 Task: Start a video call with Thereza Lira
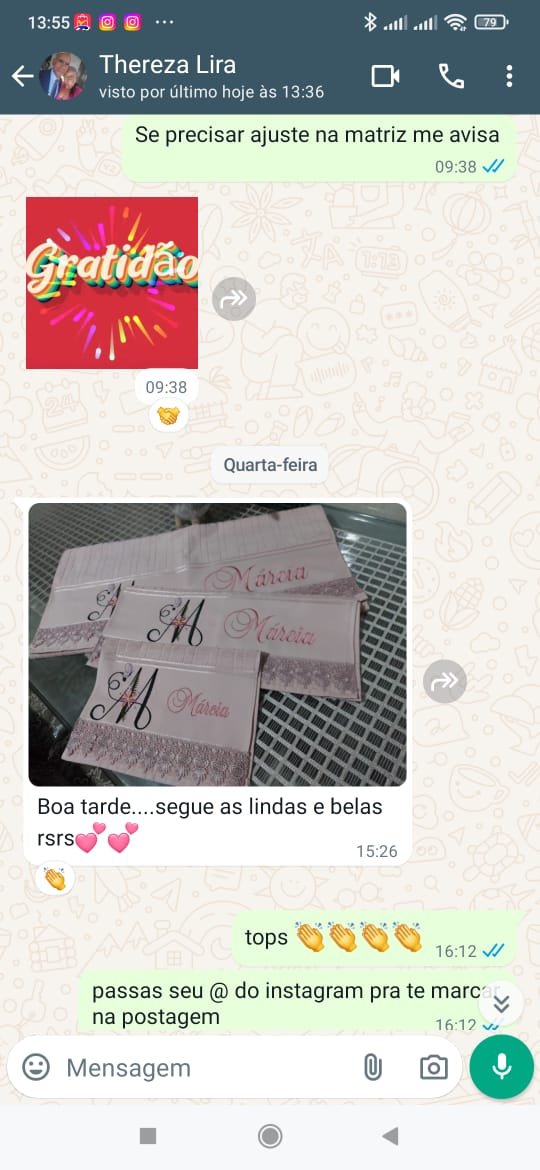tap(386, 76)
